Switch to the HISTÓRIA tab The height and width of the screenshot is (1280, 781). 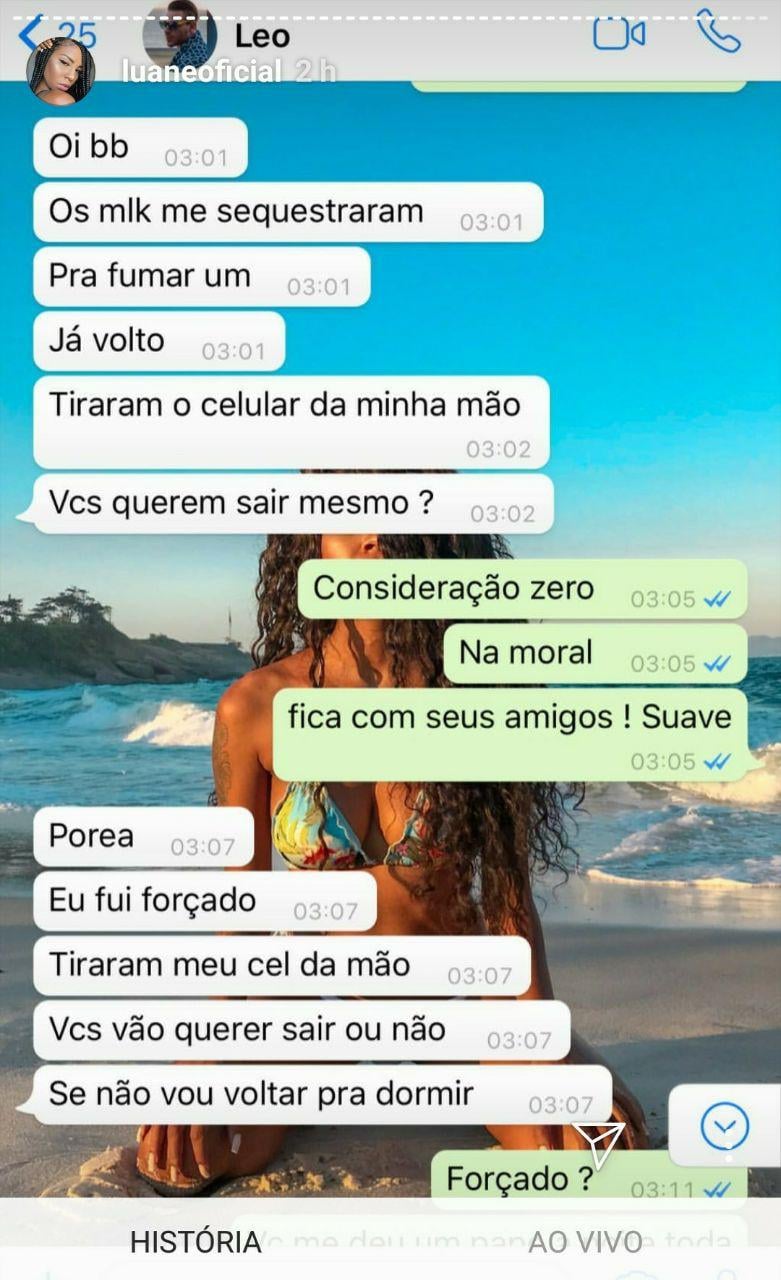[196, 1242]
